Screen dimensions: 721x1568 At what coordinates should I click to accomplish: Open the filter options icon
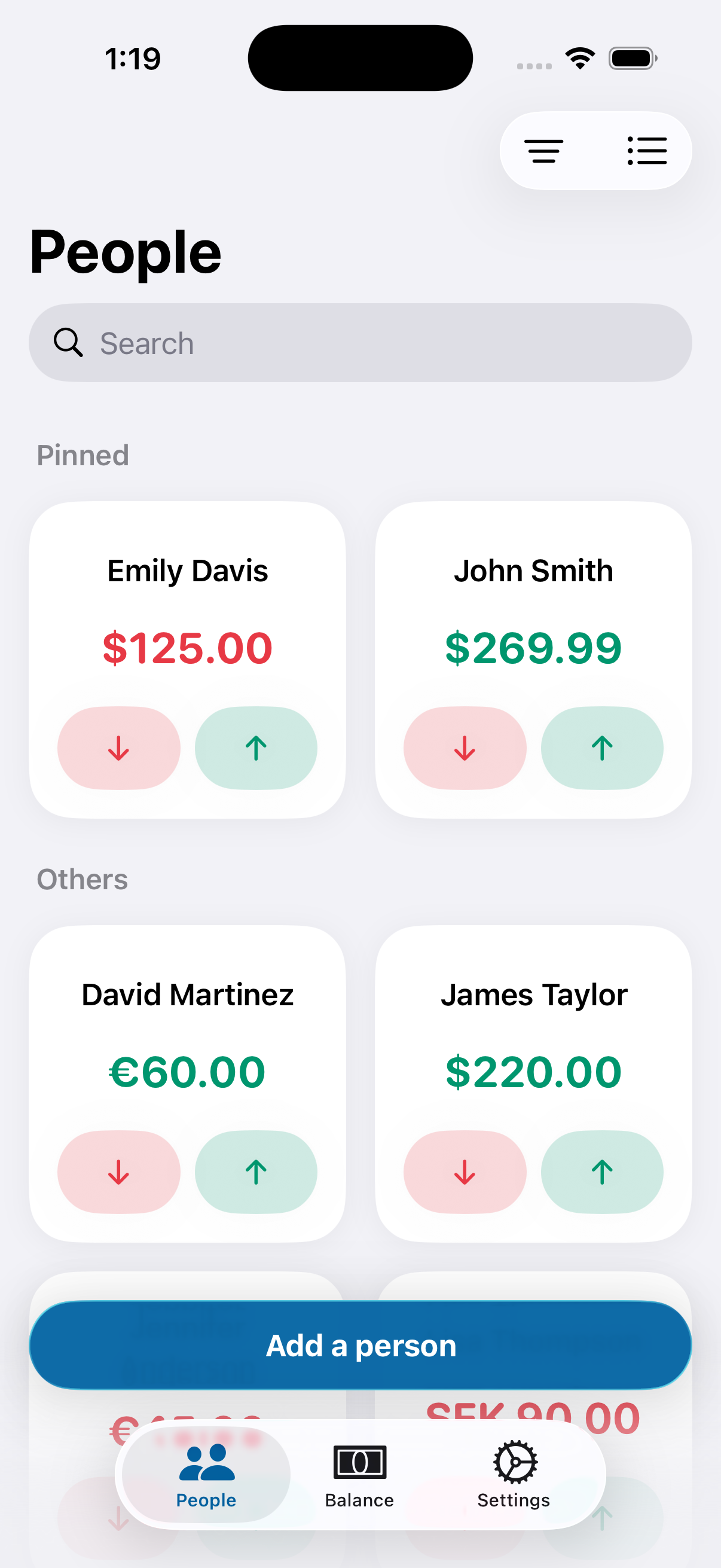point(545,151)
